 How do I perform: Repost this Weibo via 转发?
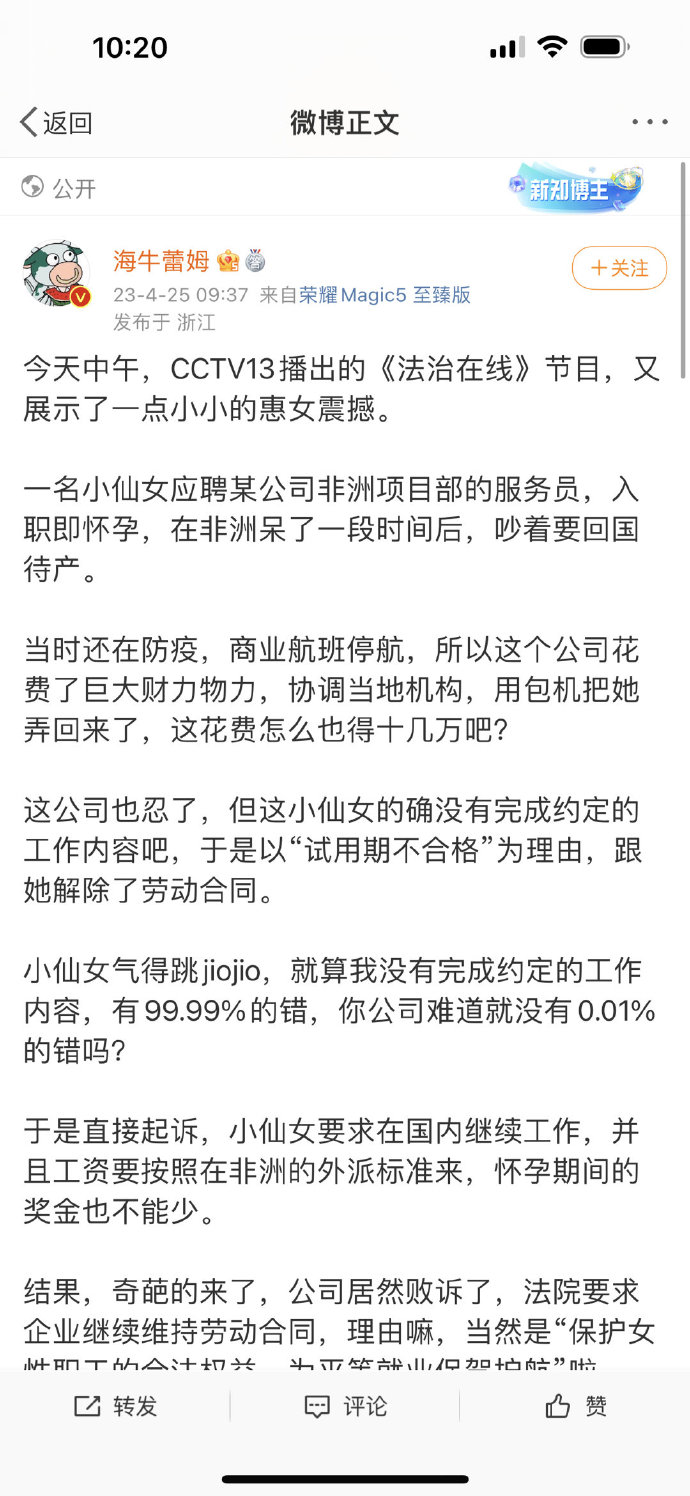[115, 1406]
